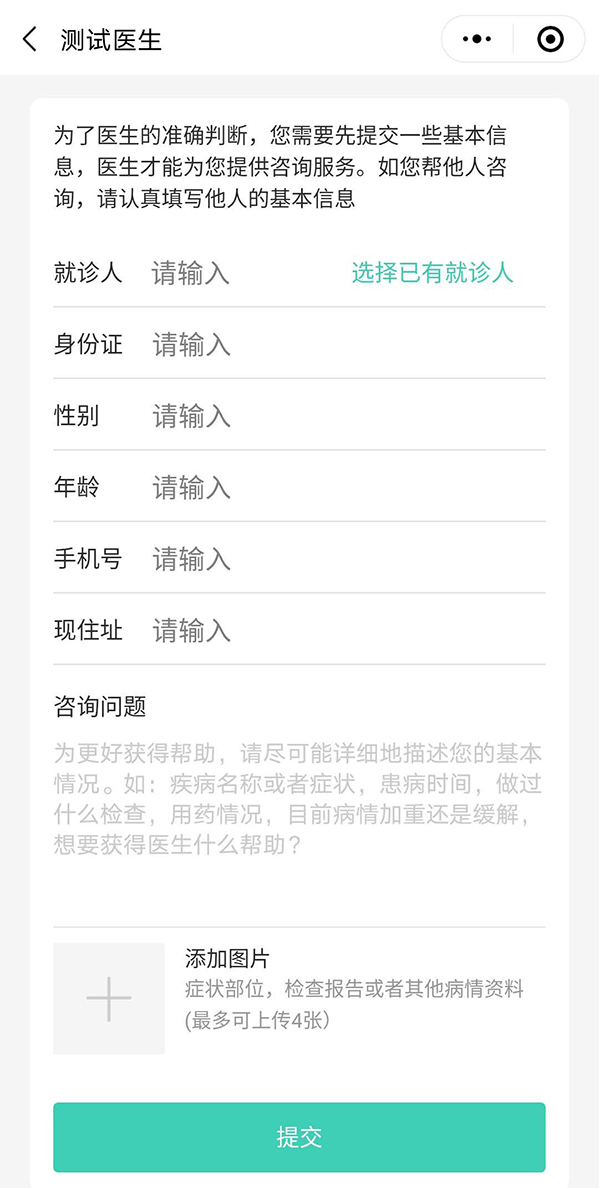Go back from 测试医生 page
This screenshot has width=600, height=1189.
click(x=30, y=40)
